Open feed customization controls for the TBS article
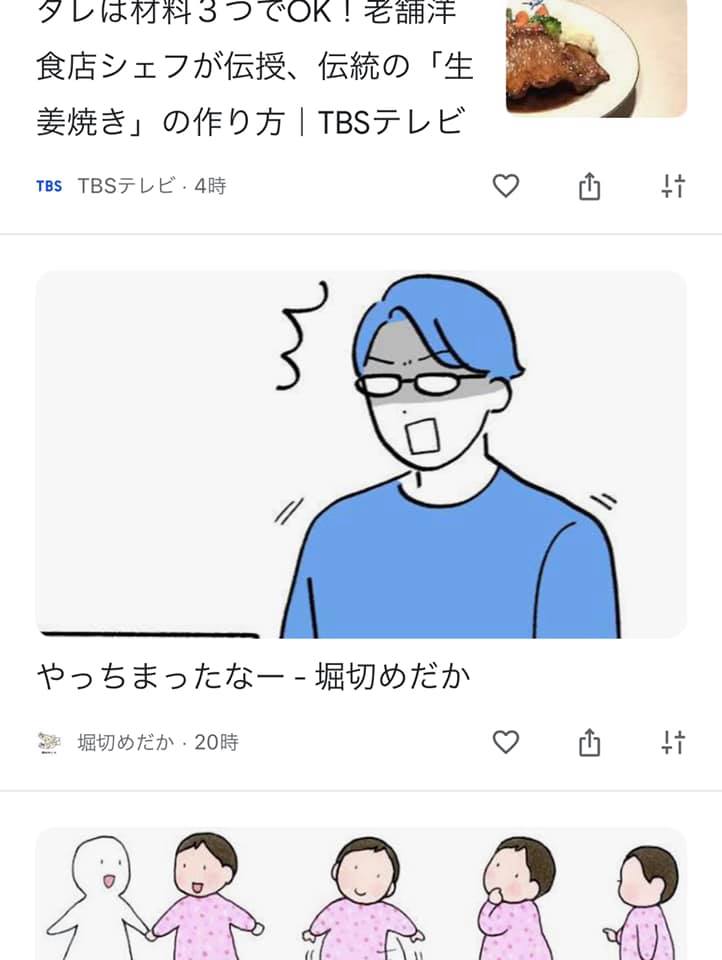The image size is (722, 960). point(675,184)
